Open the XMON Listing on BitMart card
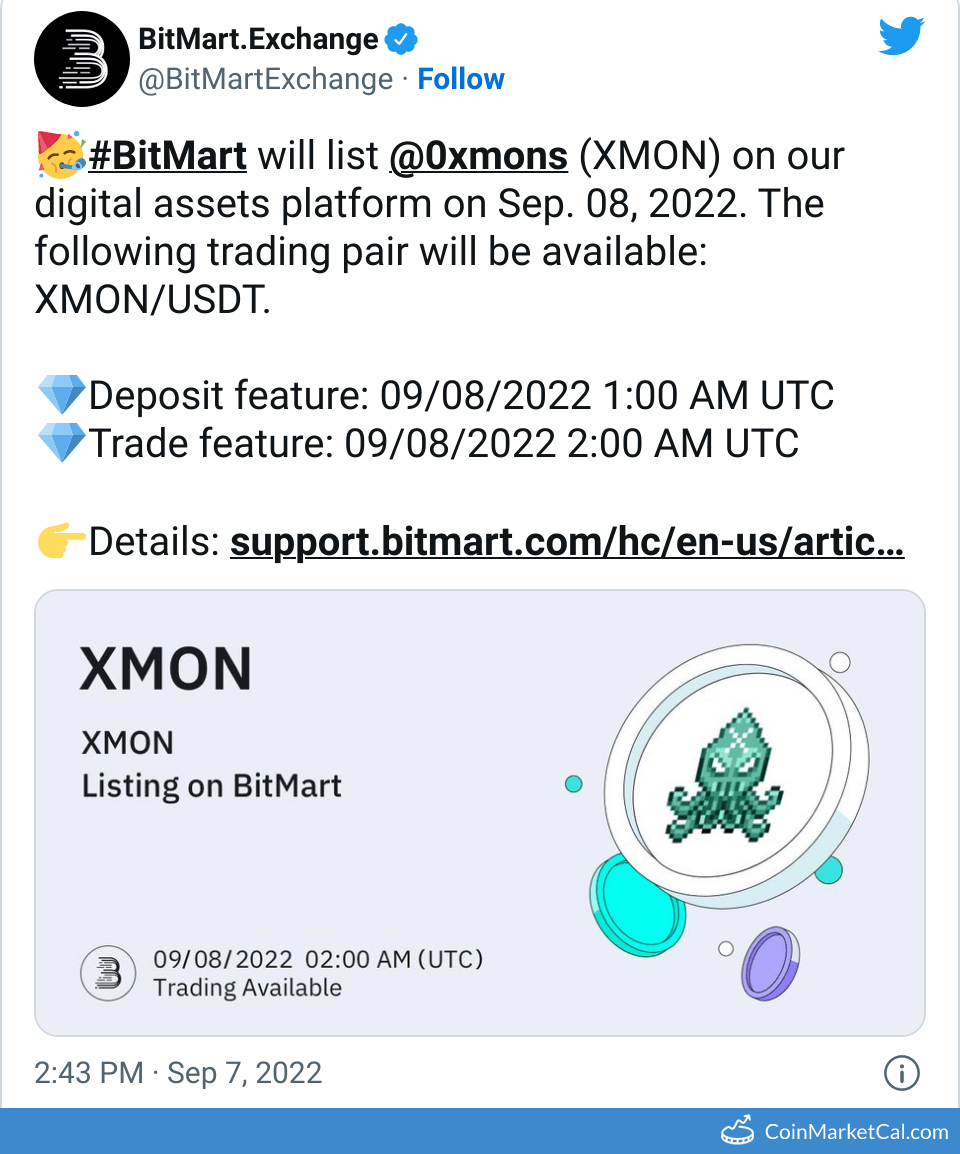The width and height of the screenshot is (960, 1154). tap(480, 812)
